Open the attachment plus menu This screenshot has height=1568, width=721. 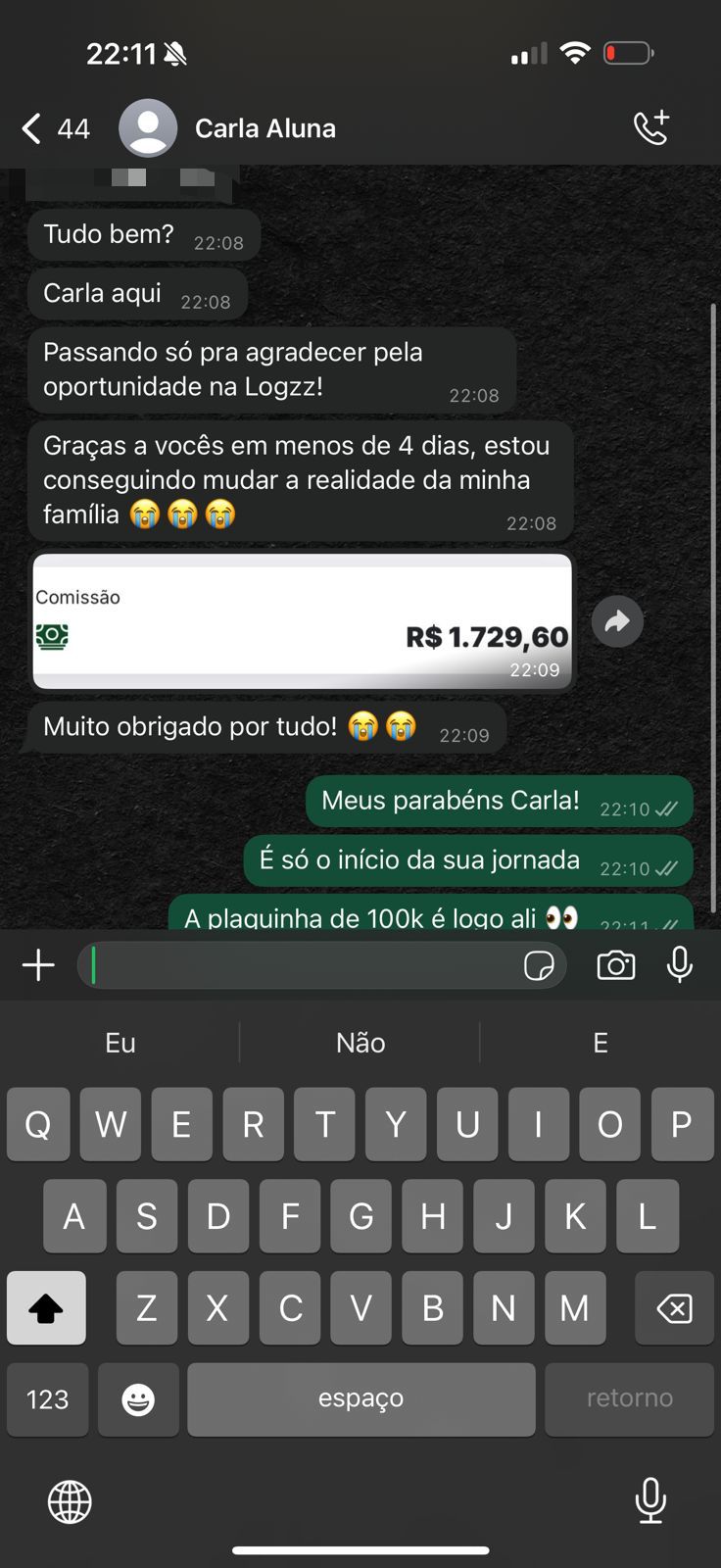38,965
